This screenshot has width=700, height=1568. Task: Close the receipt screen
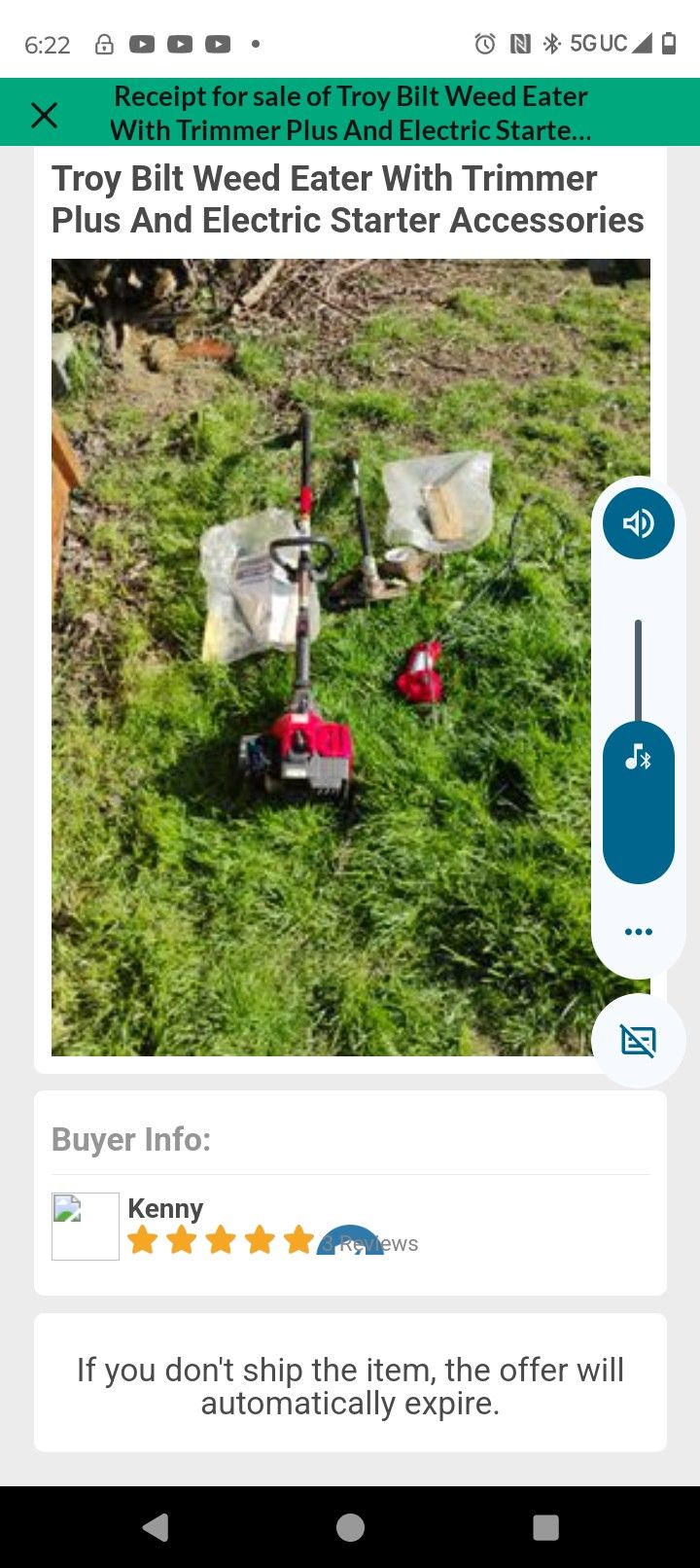click(44, 115)
